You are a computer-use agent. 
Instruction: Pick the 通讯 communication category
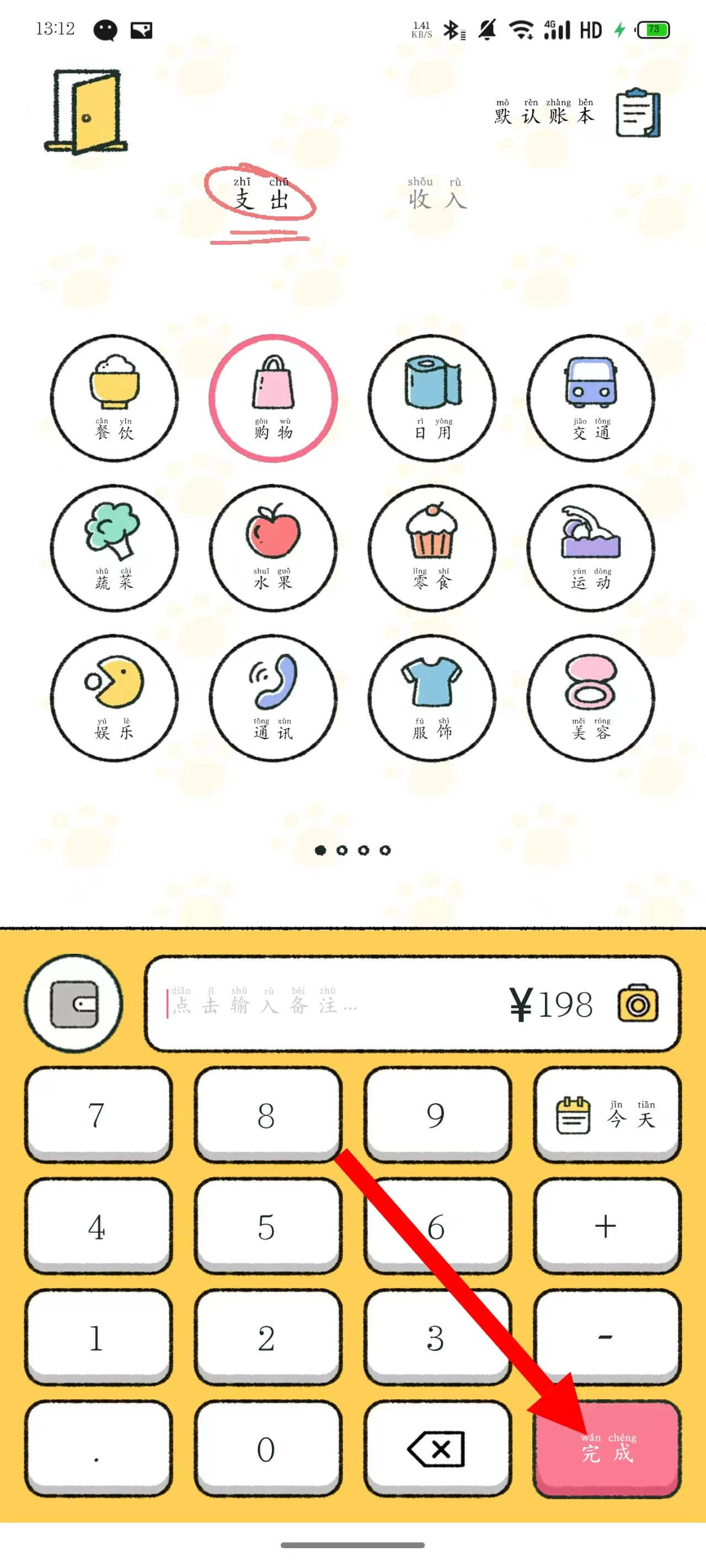point(273,697)
